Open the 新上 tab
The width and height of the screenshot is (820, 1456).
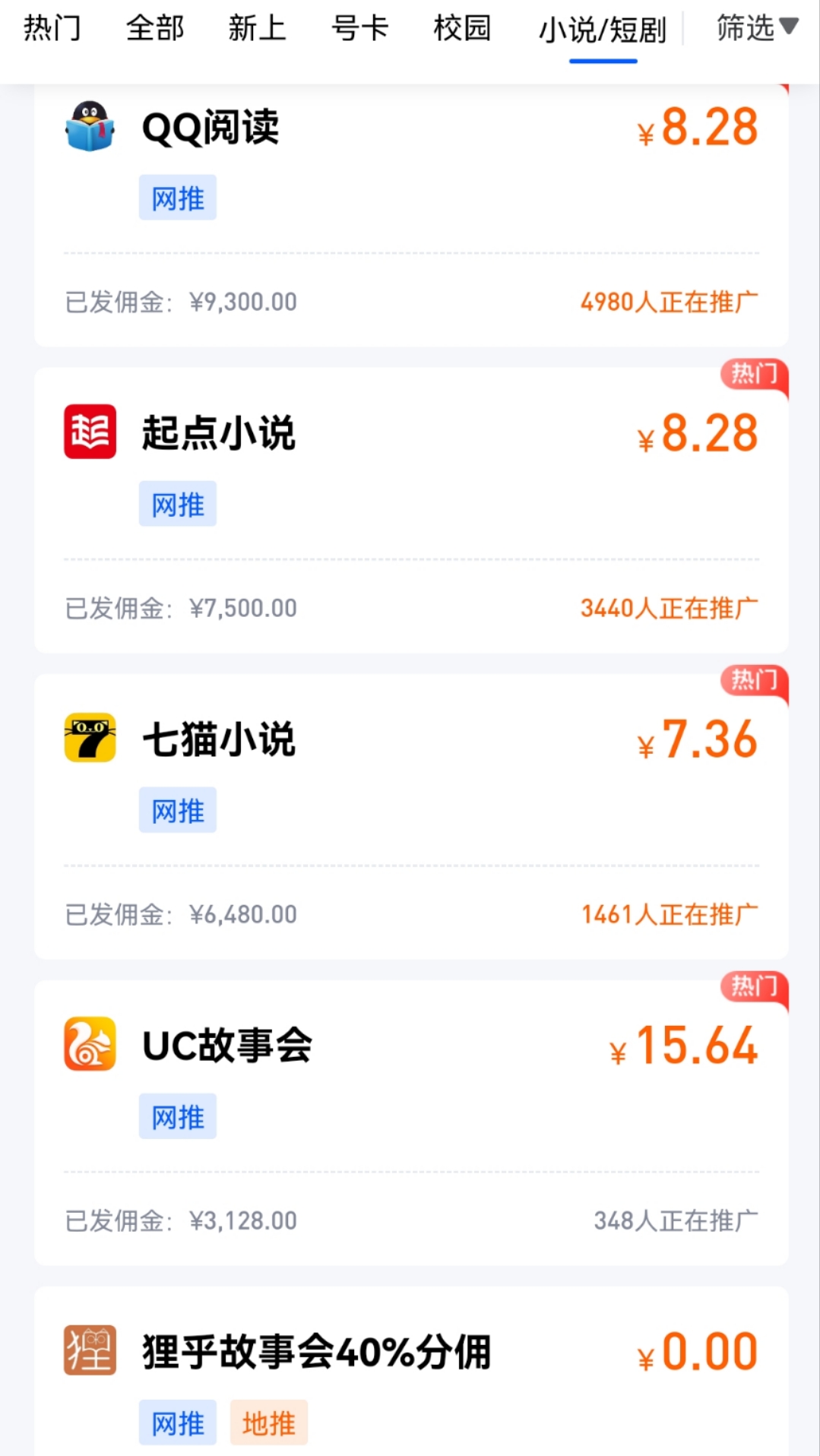click(257, 29)
